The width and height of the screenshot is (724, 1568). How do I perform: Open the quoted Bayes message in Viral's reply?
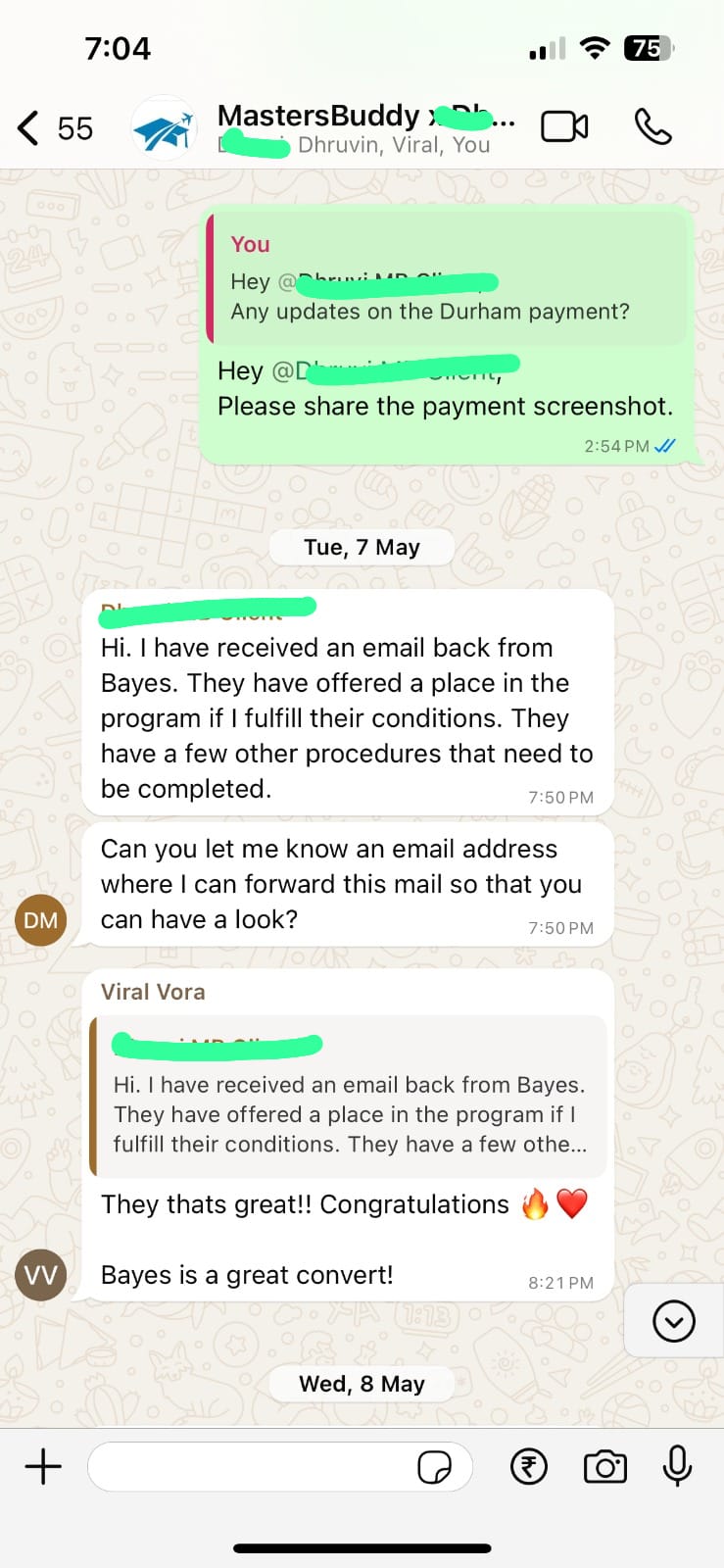click(348, 1096)
